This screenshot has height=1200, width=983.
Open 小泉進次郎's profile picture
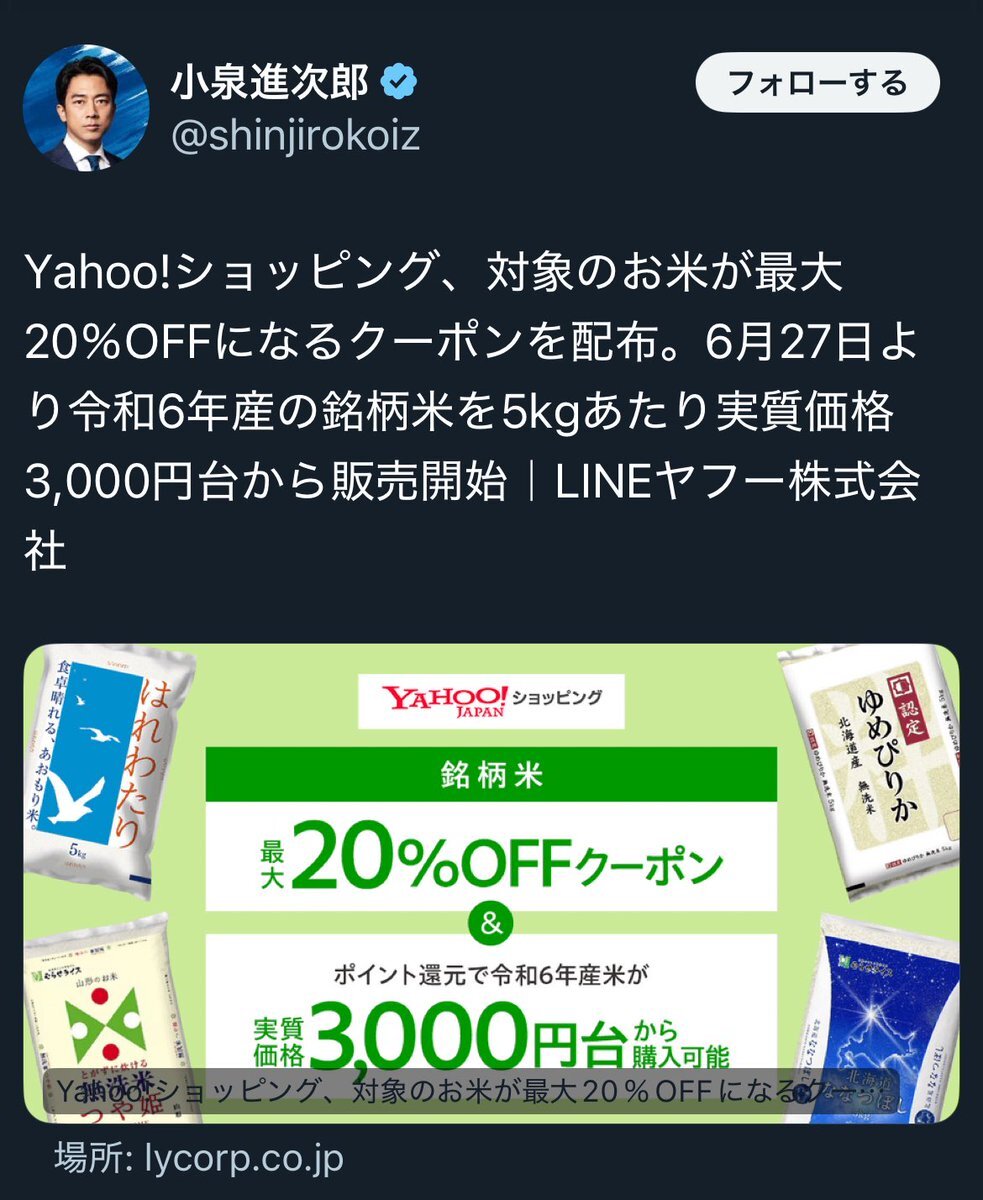86,107
